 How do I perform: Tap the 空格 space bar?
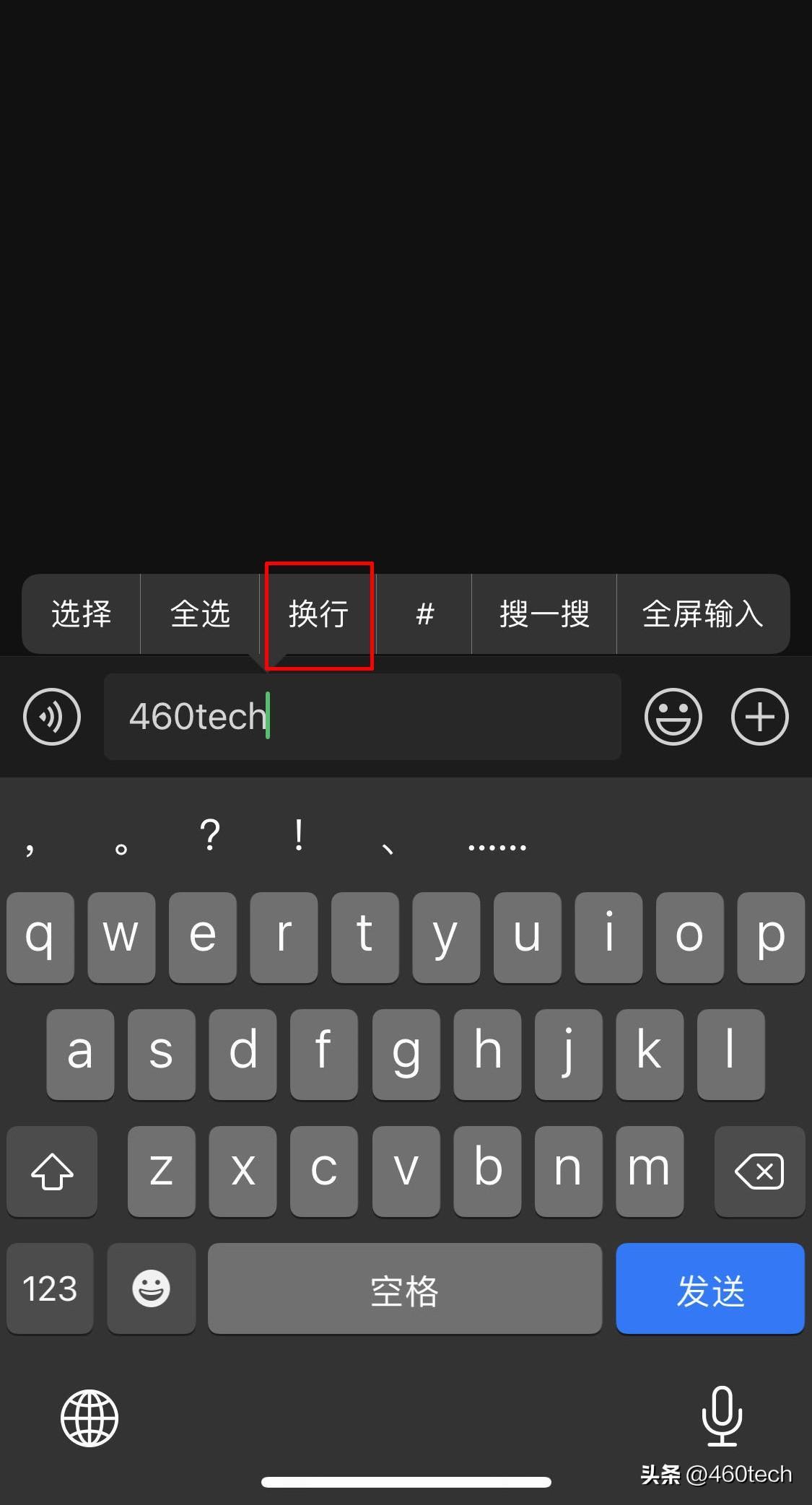pyautogui.click(x=404, y=1288)
